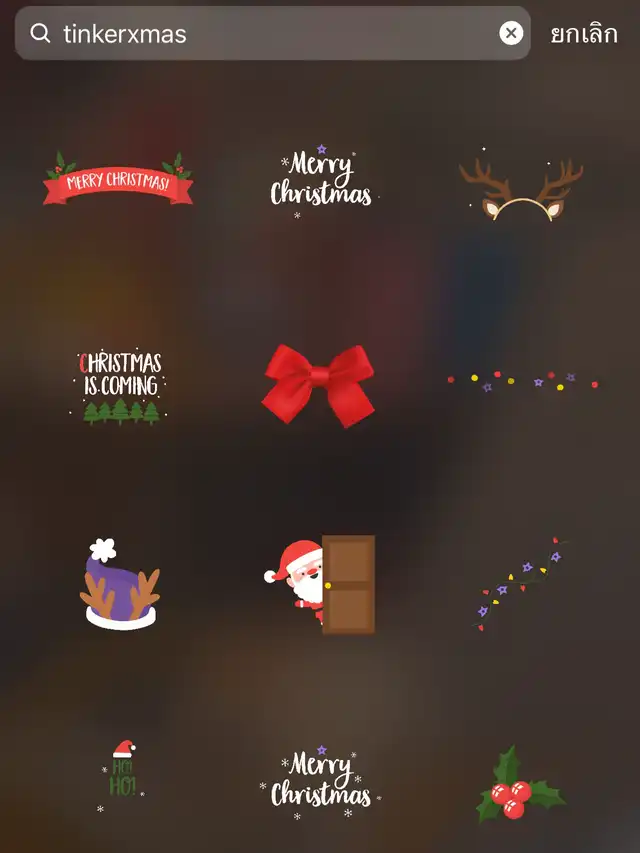
Task: Add the holly berries sticker
Action: coord(519,786)
